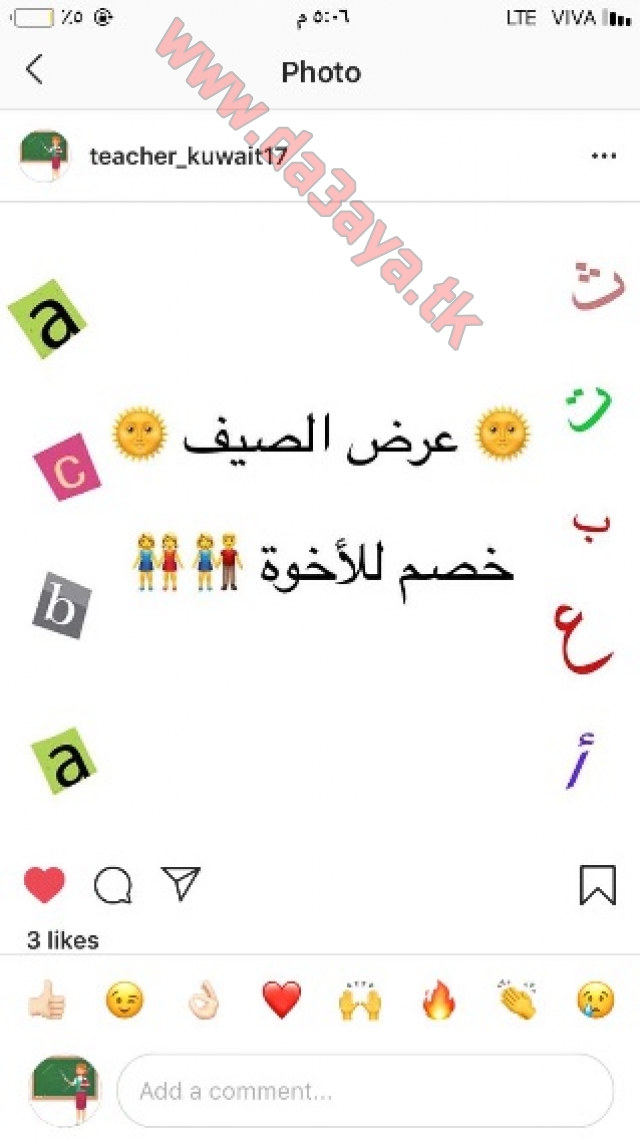This screenshot has height=1142, width=640.
Task: Bookmark this post
Action: (598, 885)
